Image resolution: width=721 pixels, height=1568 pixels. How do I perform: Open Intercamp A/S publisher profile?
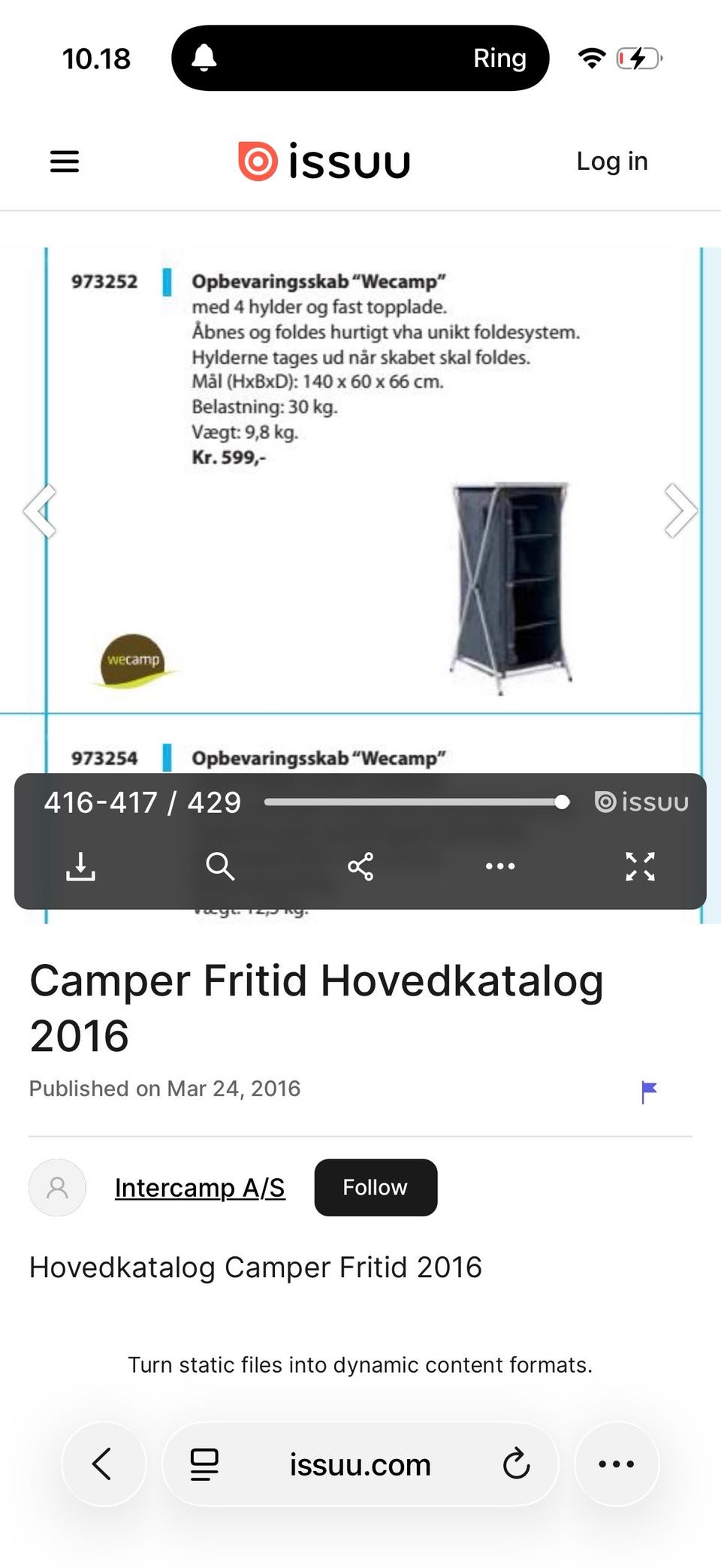click(x=200, y=1188)
